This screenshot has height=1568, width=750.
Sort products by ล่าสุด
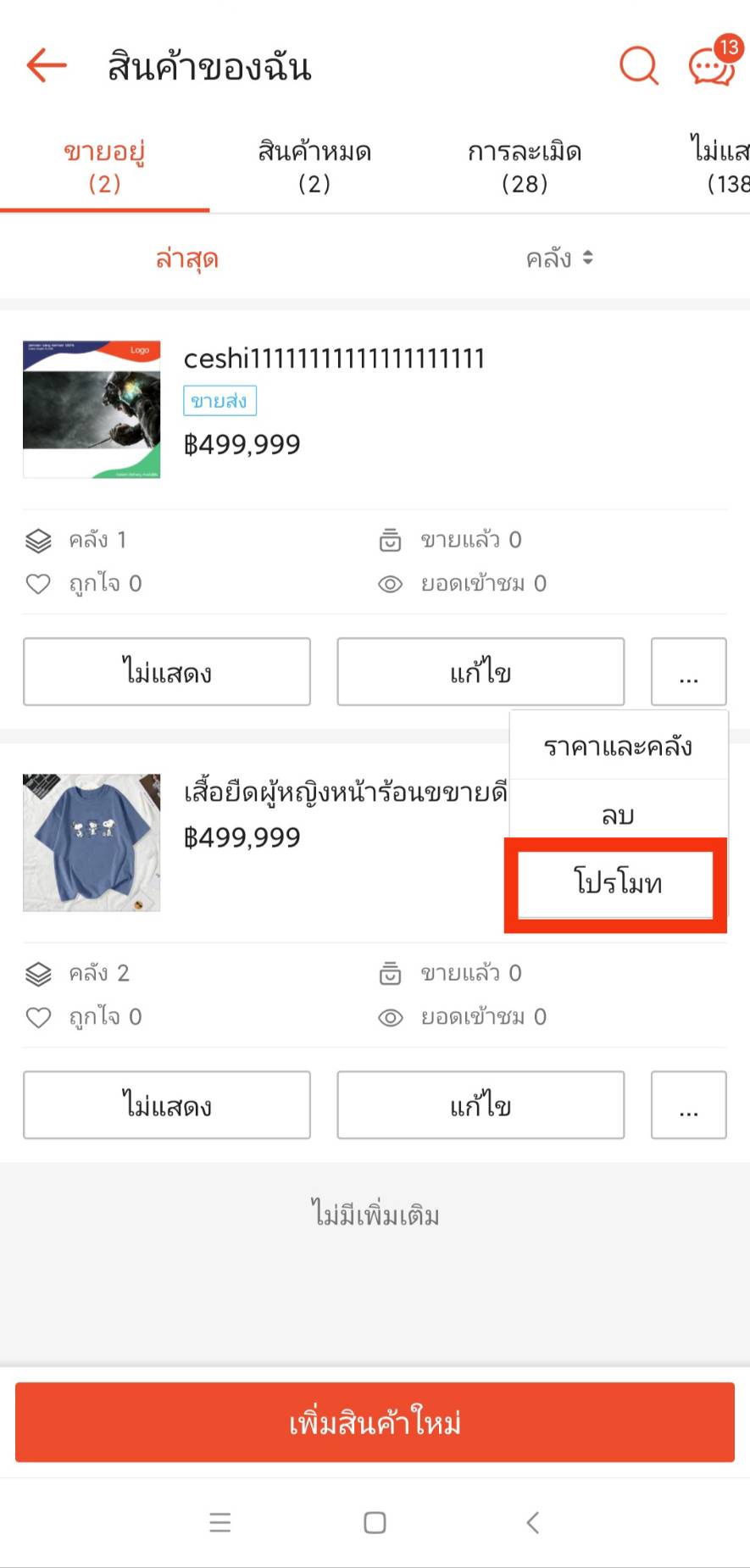[187, 258]
